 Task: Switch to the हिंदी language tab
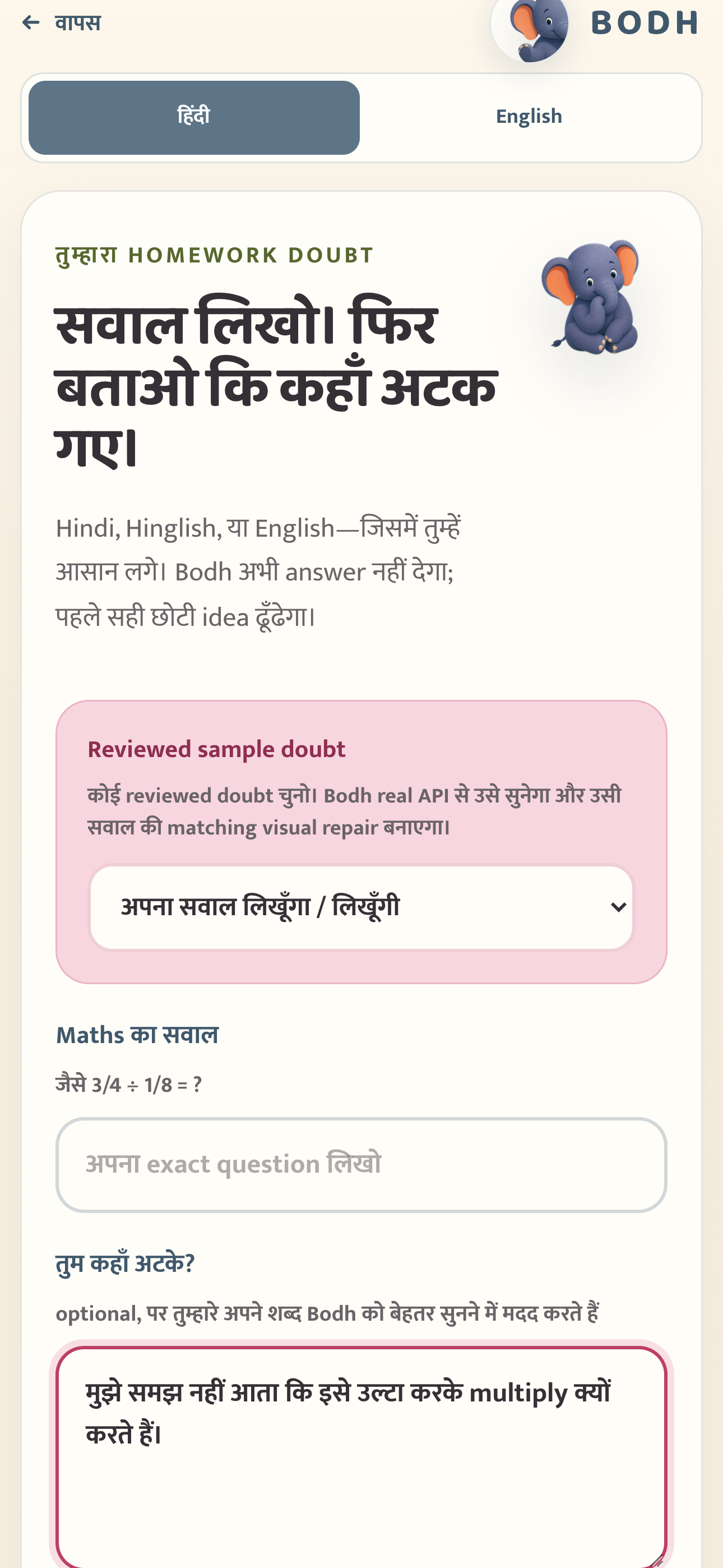193,117
